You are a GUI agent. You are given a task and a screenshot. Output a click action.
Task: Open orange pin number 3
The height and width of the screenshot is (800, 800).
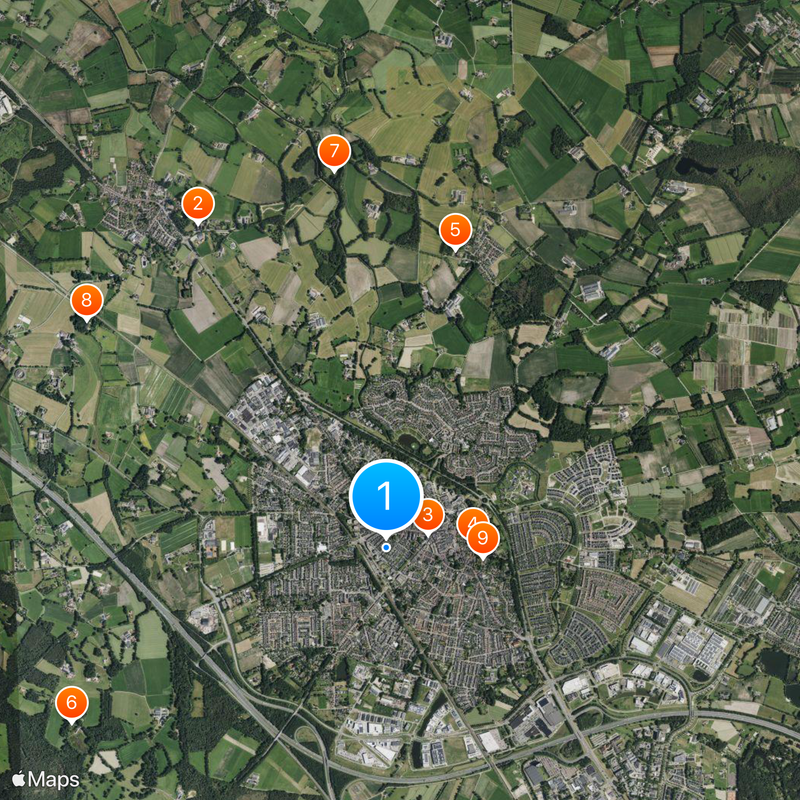[x=428, y=515]
